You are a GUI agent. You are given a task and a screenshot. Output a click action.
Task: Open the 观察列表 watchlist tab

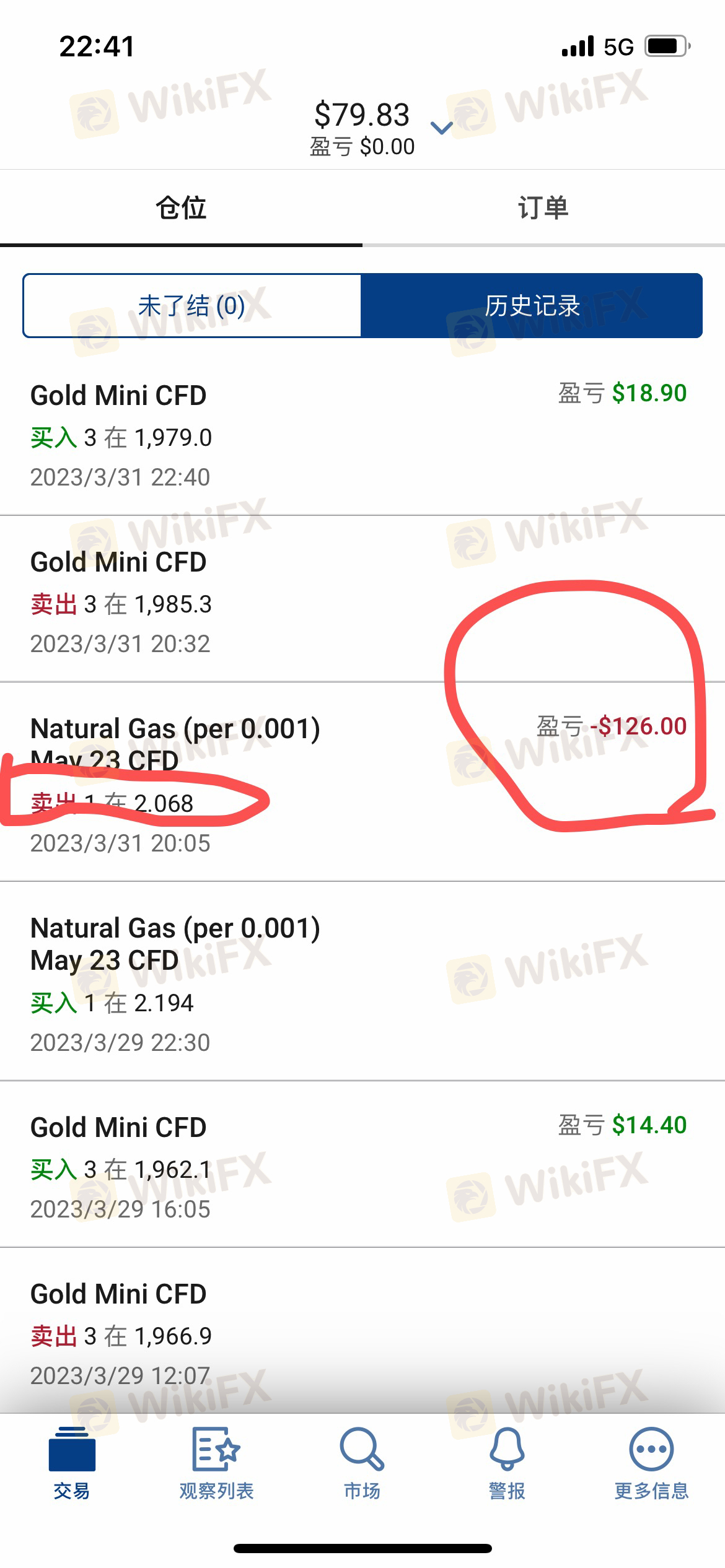pos(216,1464)
